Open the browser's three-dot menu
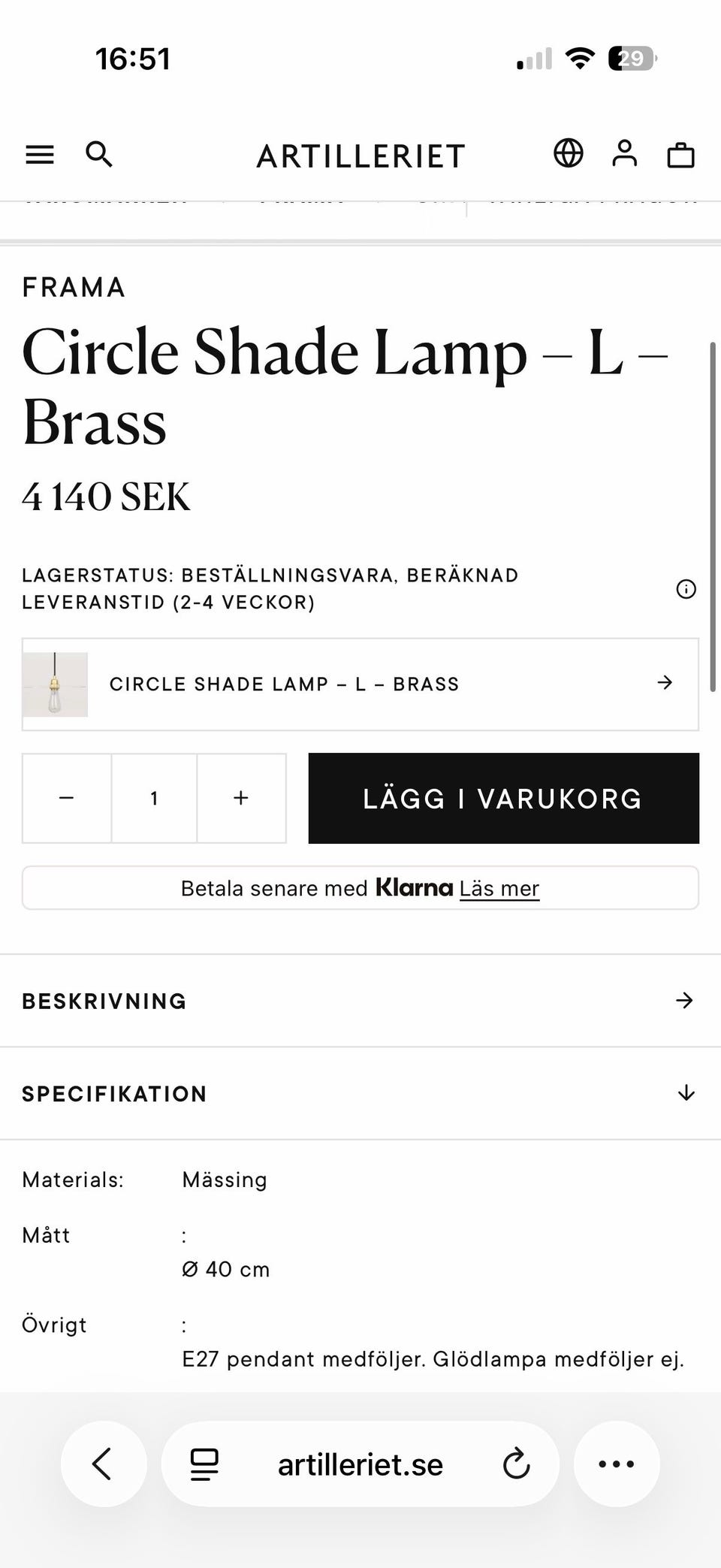This screenshot has width=721, height=1568. tap(617, 1464)
